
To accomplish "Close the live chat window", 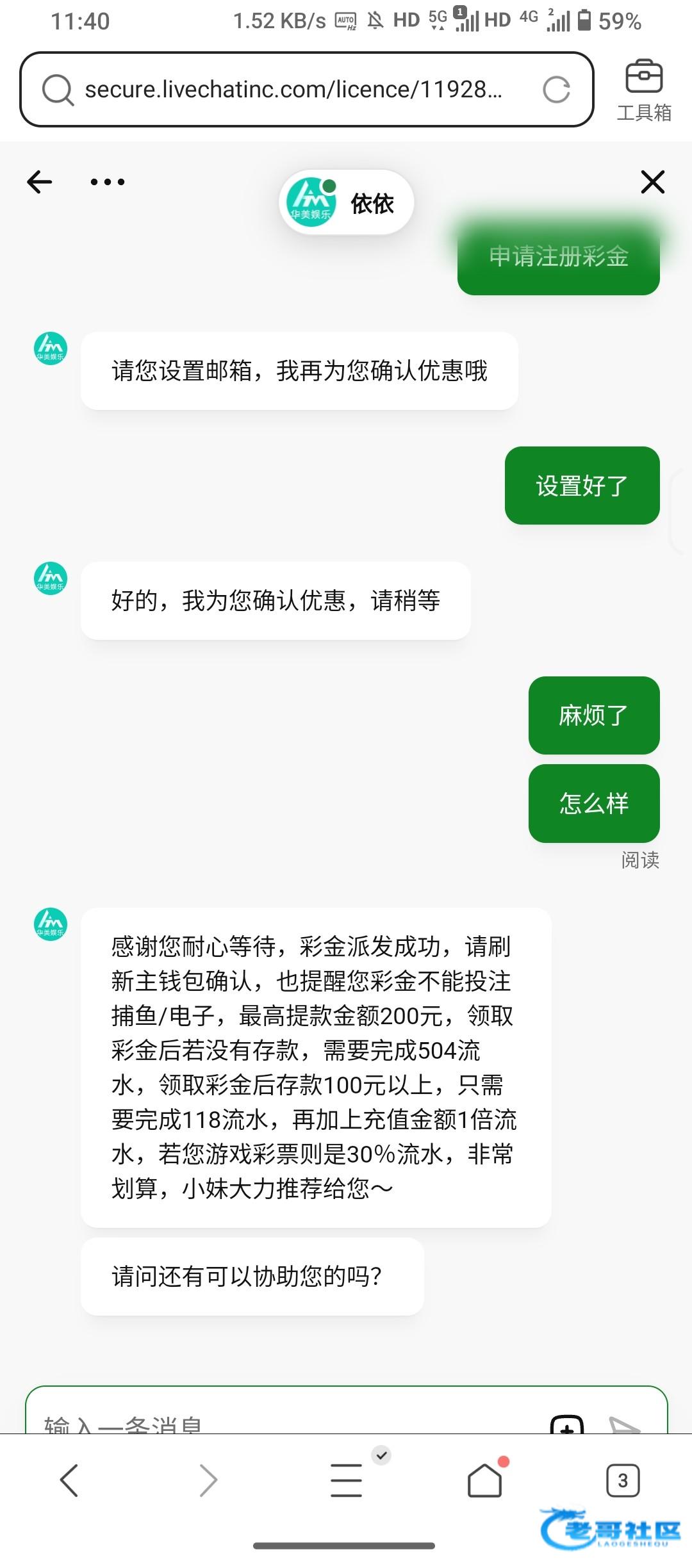I will 653,182.
